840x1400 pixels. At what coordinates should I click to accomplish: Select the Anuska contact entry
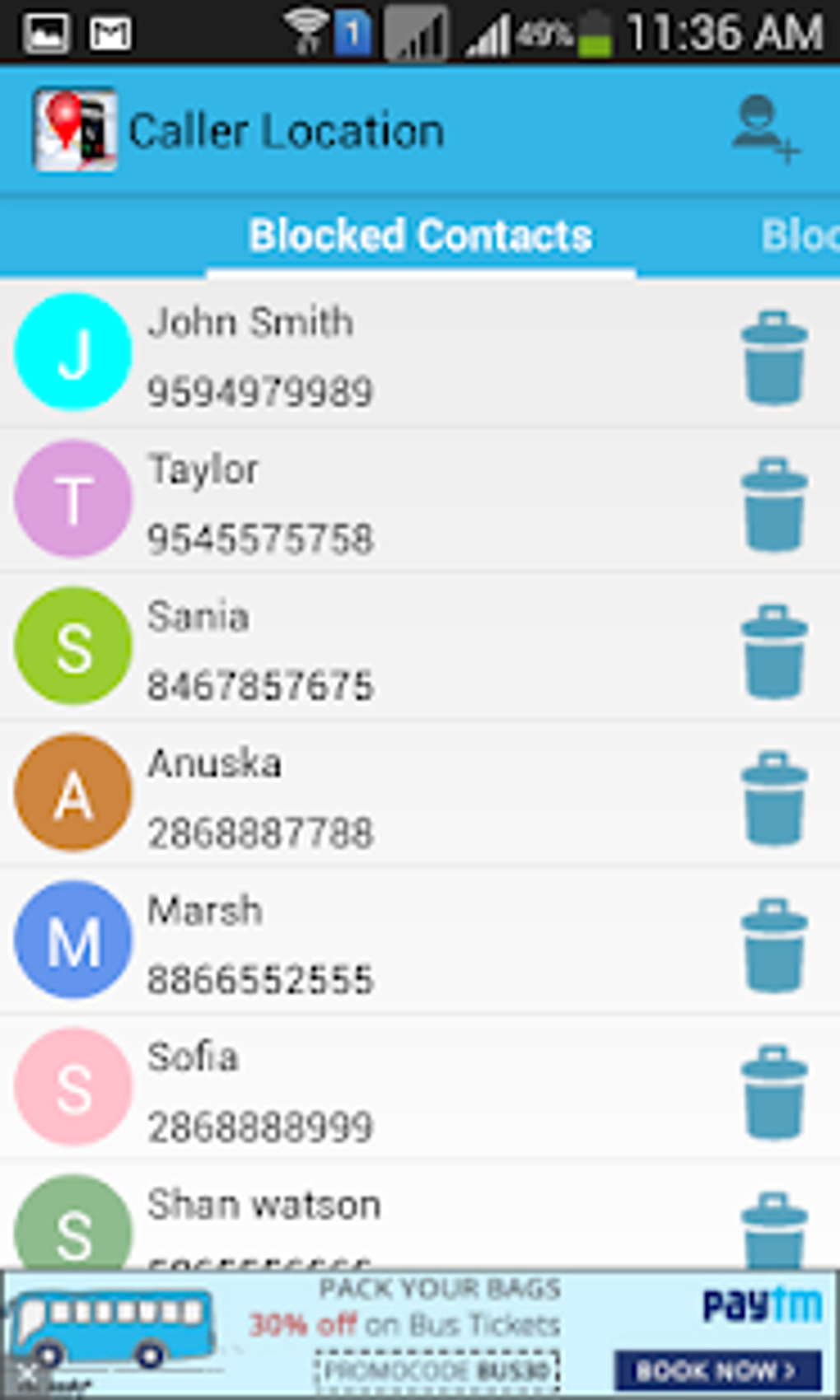(420, 793)
